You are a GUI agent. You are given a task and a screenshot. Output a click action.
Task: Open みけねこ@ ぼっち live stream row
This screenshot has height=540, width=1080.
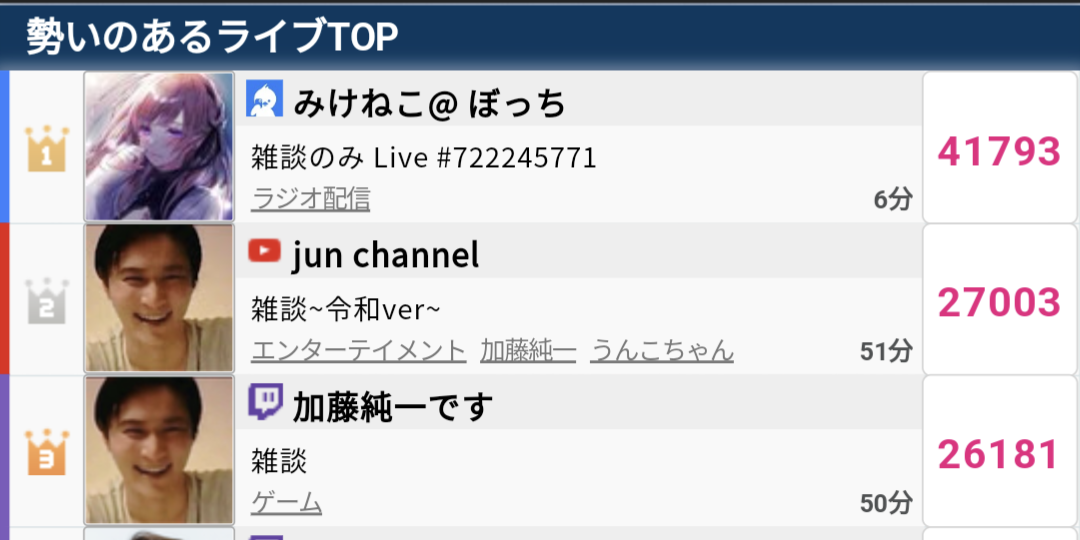[580, 157]
